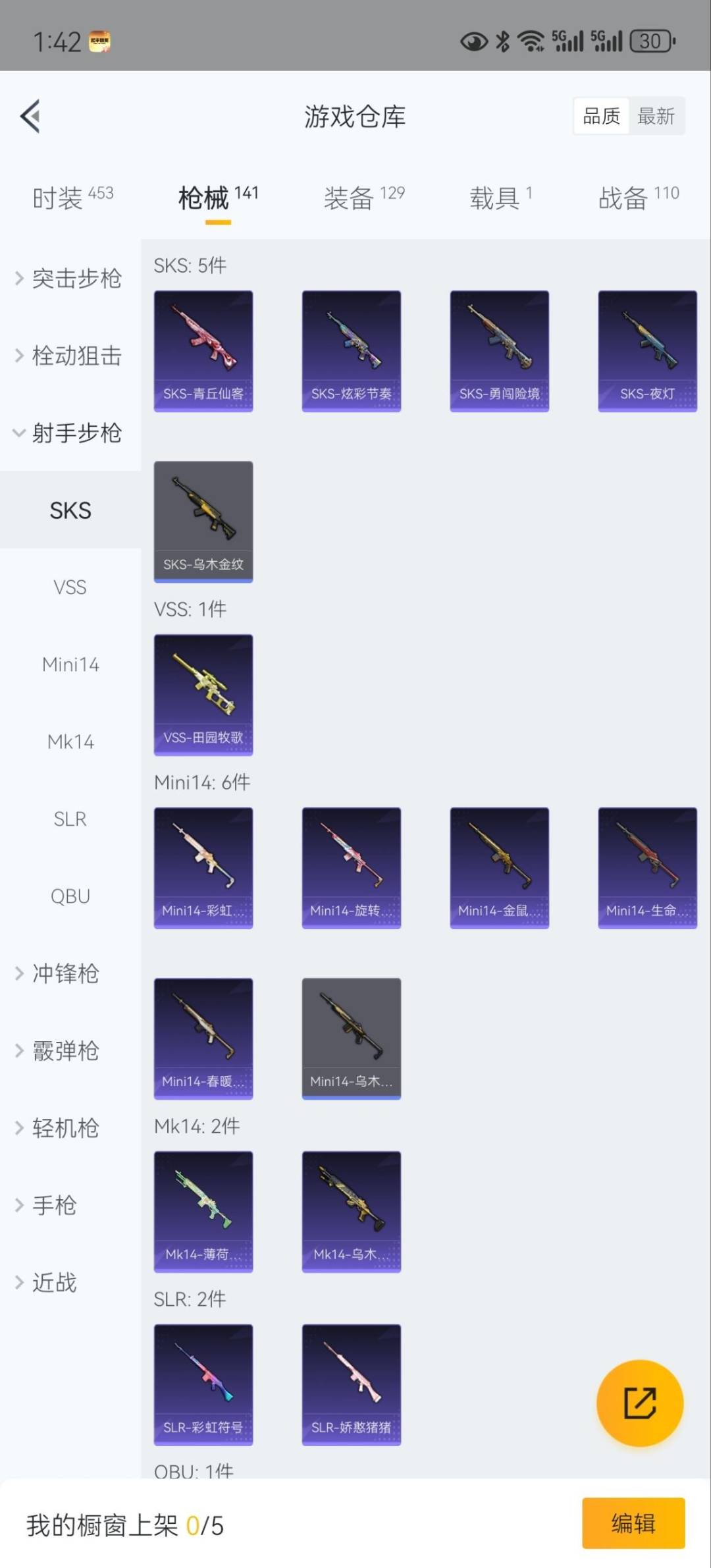This screenshot has width=711, height=1568.
Task: Select VSS in the side list
Action: click(70, 587)
